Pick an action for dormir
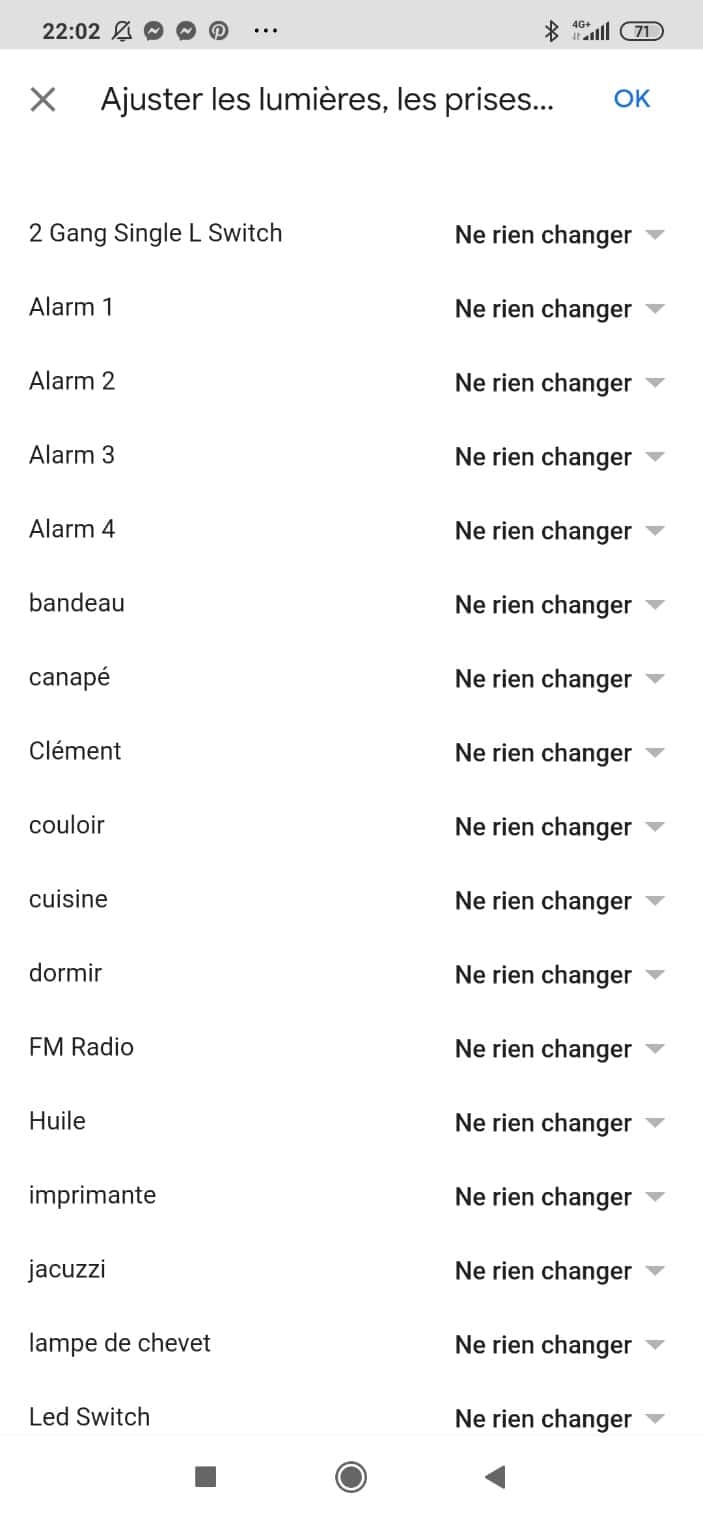Viewport: 703px width, 1519px height. click(x=559, y=975)
